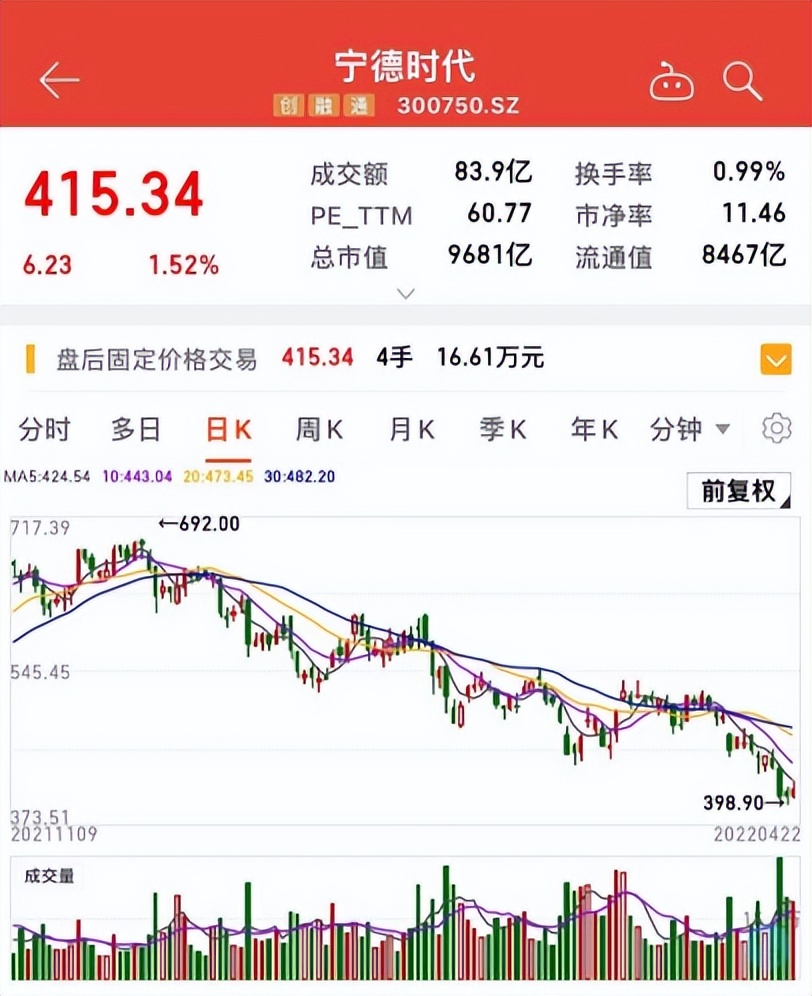
Task: Open the 分钟 interval dropdown
Action: pos(690,430)
